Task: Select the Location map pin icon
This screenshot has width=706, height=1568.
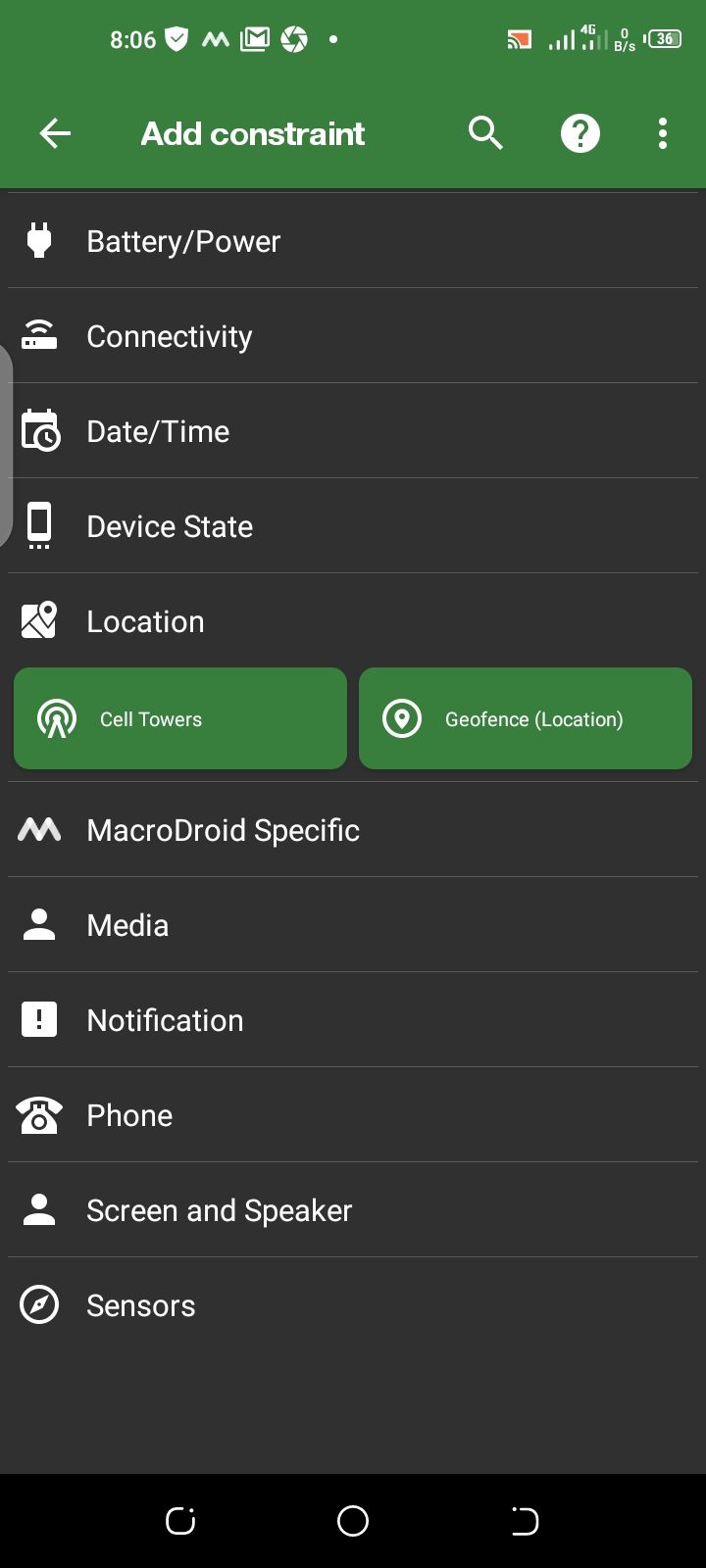Action: 38,619
